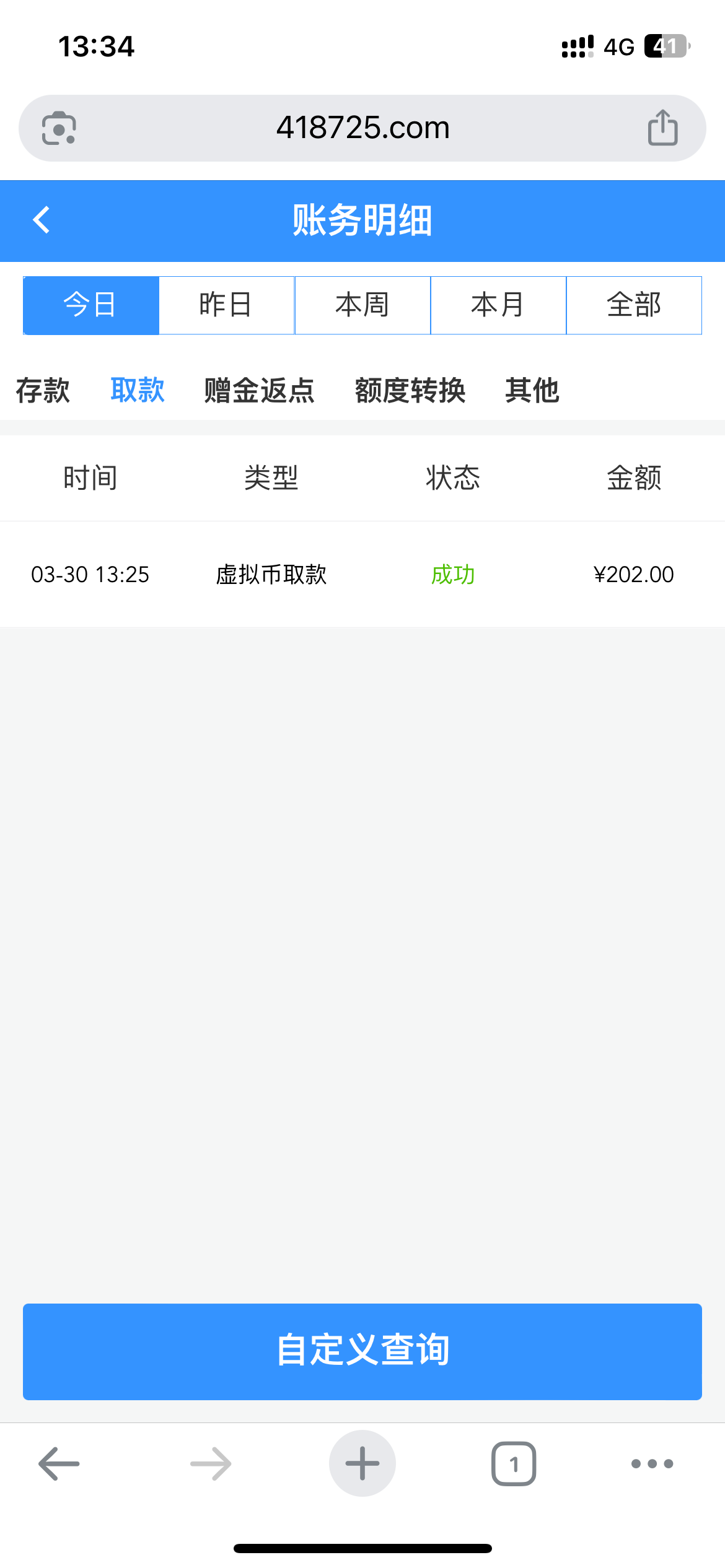Open the 虚拟币取款 record of ¥202.00
Screen dimensions: 725x1568
point(362,575)
